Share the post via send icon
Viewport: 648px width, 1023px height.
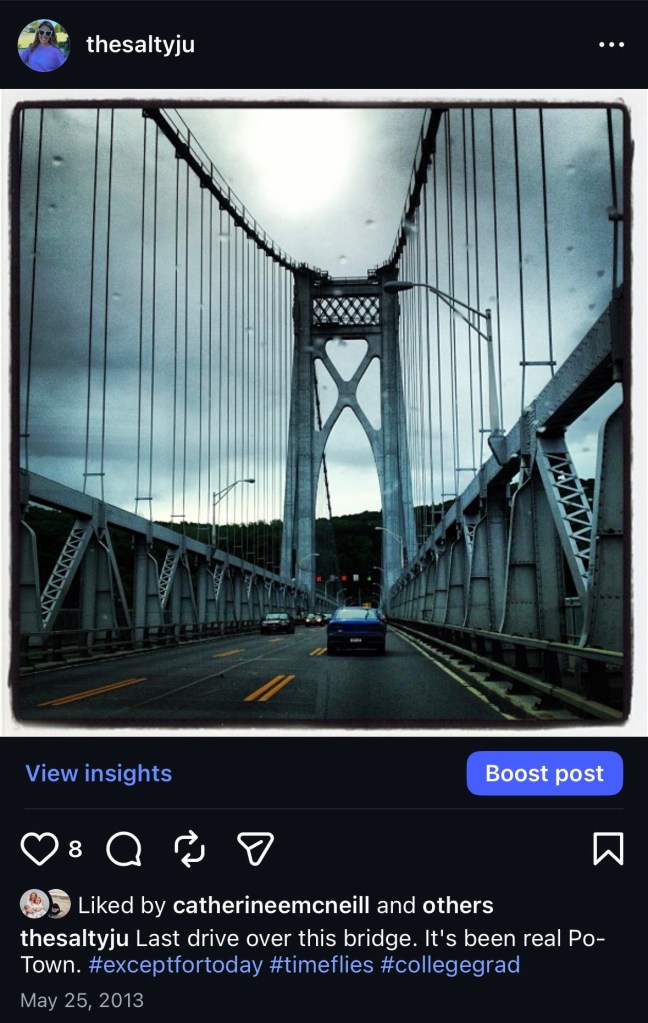(x=254, y=849)
